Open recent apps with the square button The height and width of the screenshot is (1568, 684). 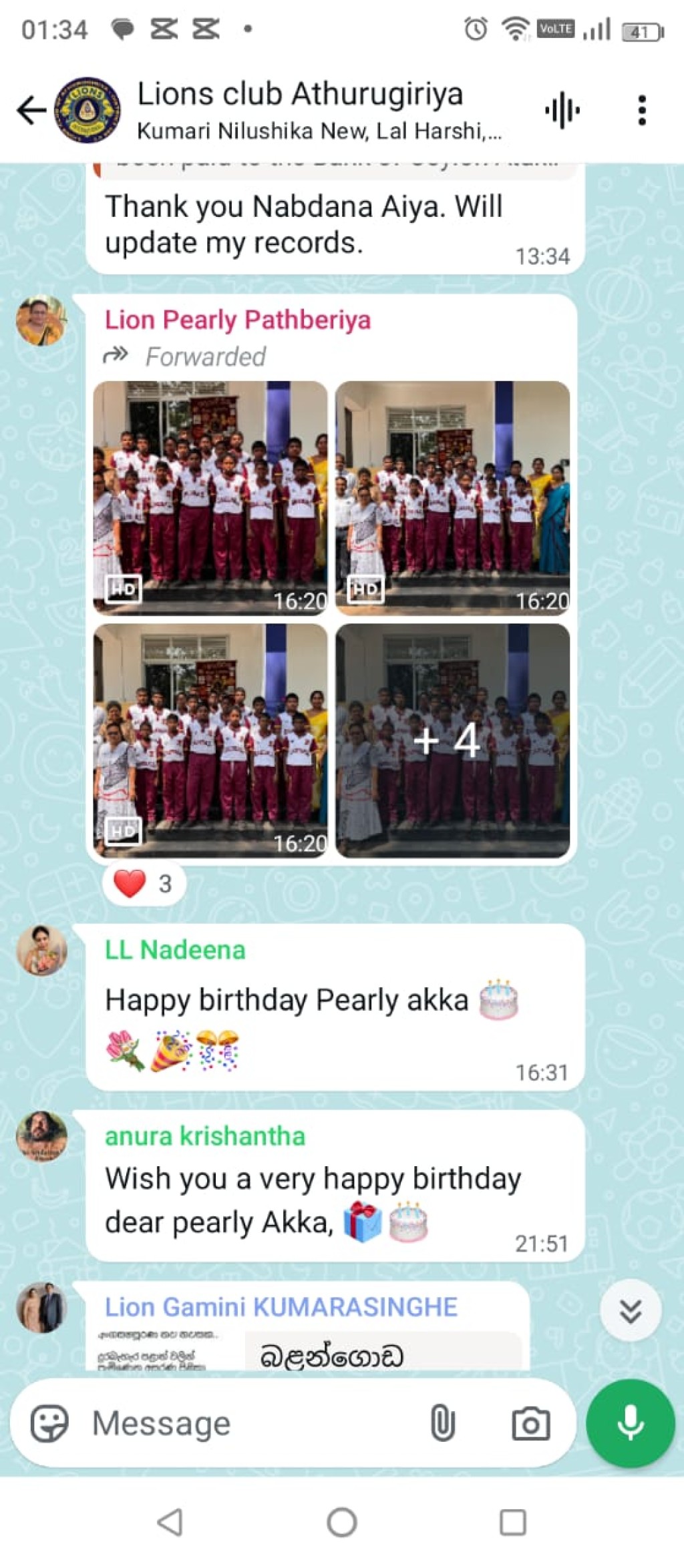[513, 1523]
